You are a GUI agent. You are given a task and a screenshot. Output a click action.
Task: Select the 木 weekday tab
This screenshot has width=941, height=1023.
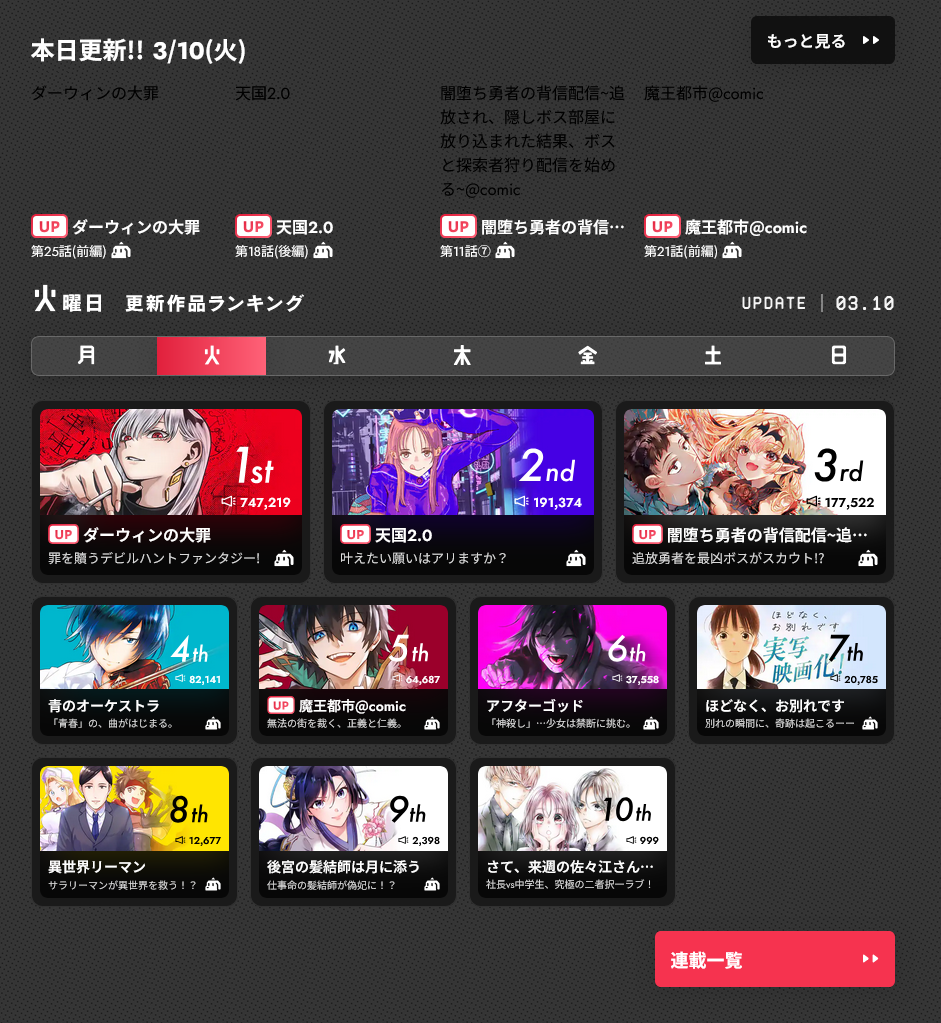coord(462,356)
